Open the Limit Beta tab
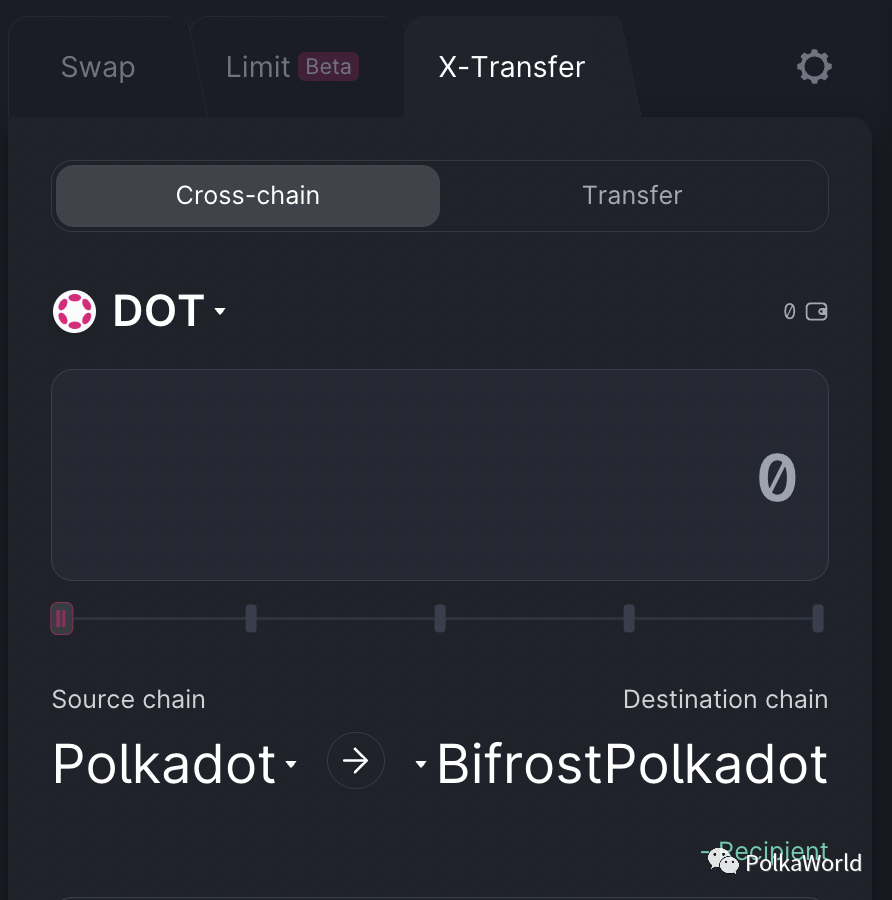This screenshot has width=892, height=900. click(x=291, y=68)
